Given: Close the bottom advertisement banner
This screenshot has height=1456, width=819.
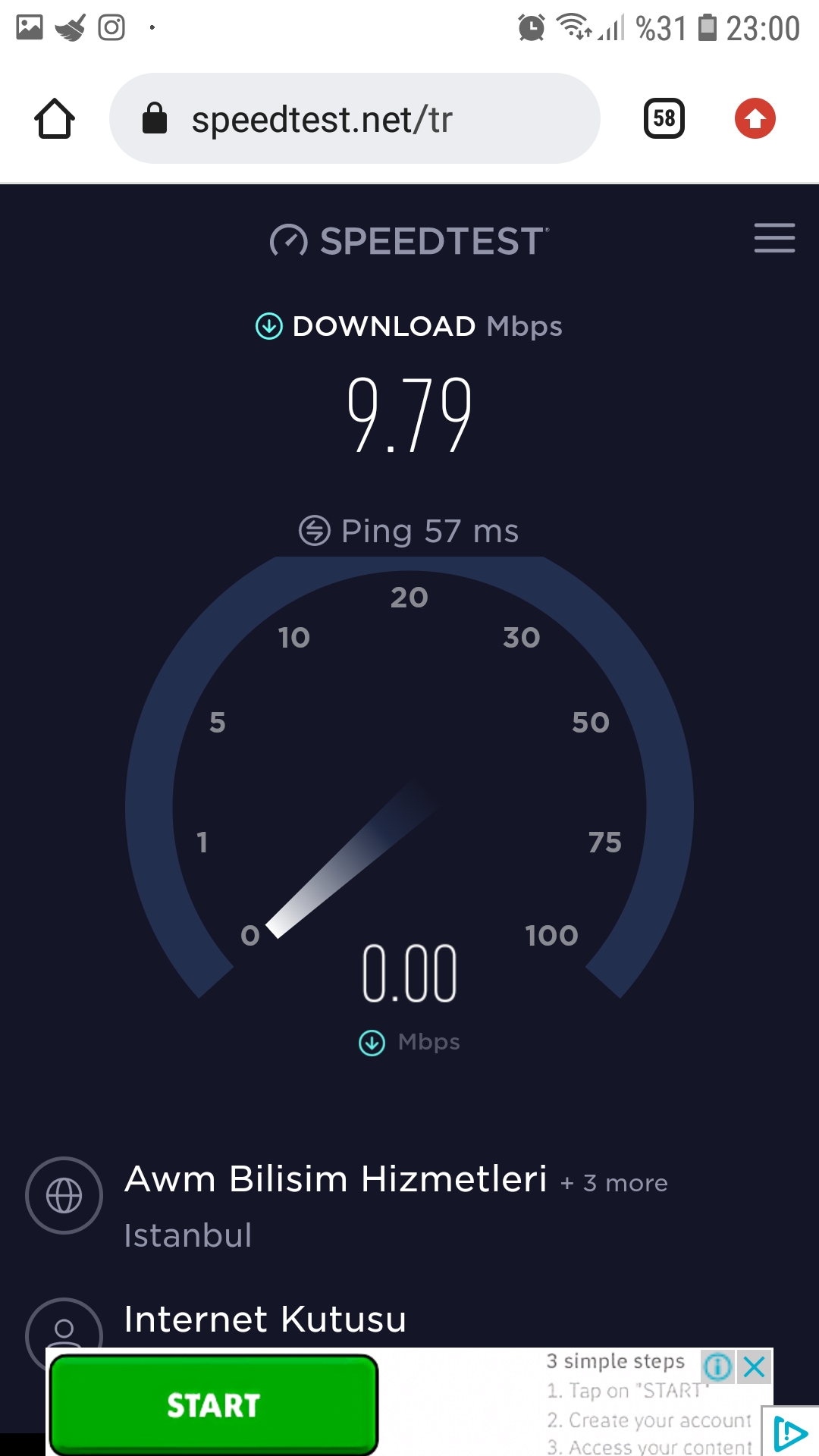Looking at the screenshot, I should pyautogui.click(x=755, y=1367).
